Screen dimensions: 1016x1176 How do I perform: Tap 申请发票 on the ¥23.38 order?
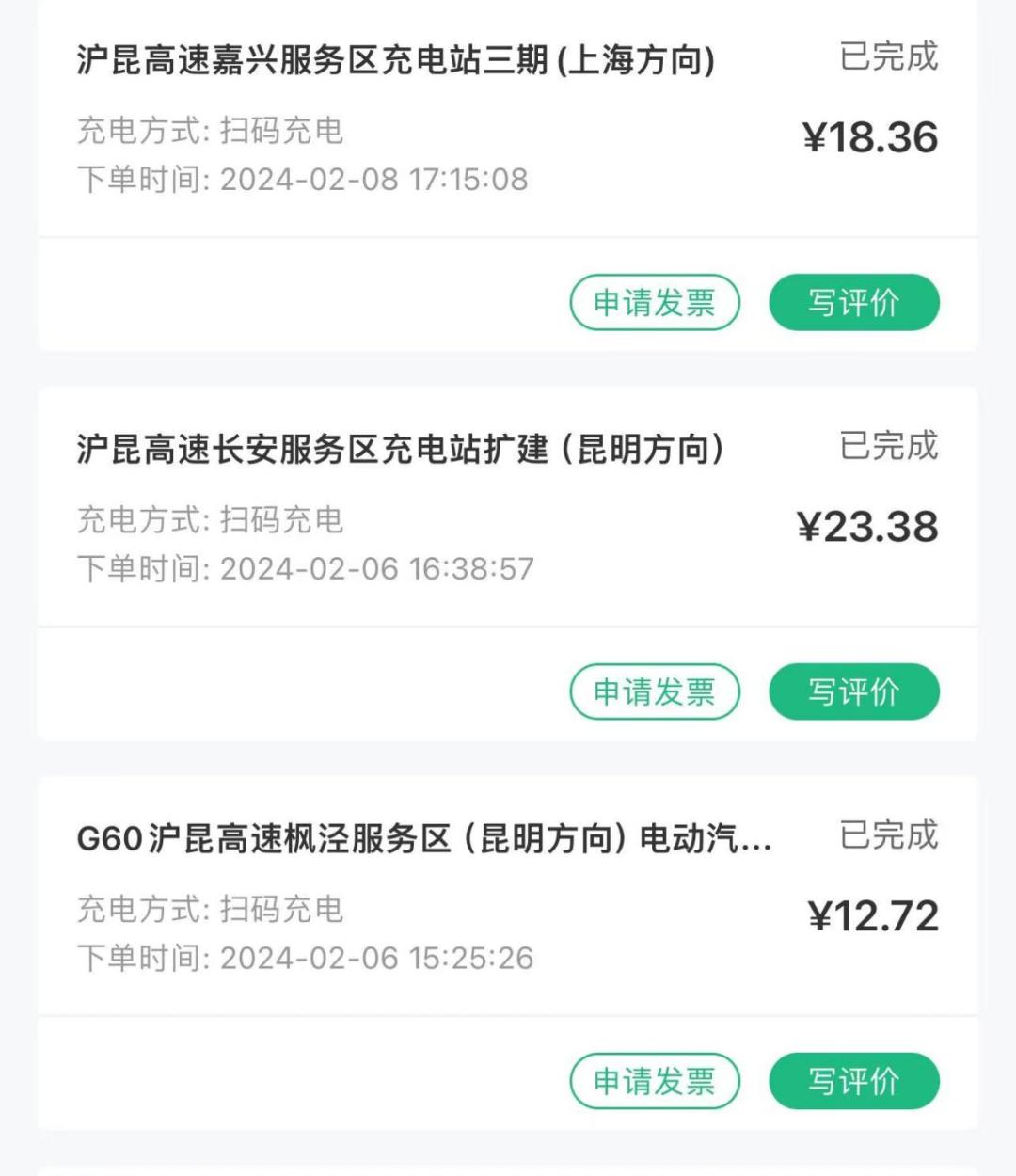pyautogui.click(x=655, y=692)
